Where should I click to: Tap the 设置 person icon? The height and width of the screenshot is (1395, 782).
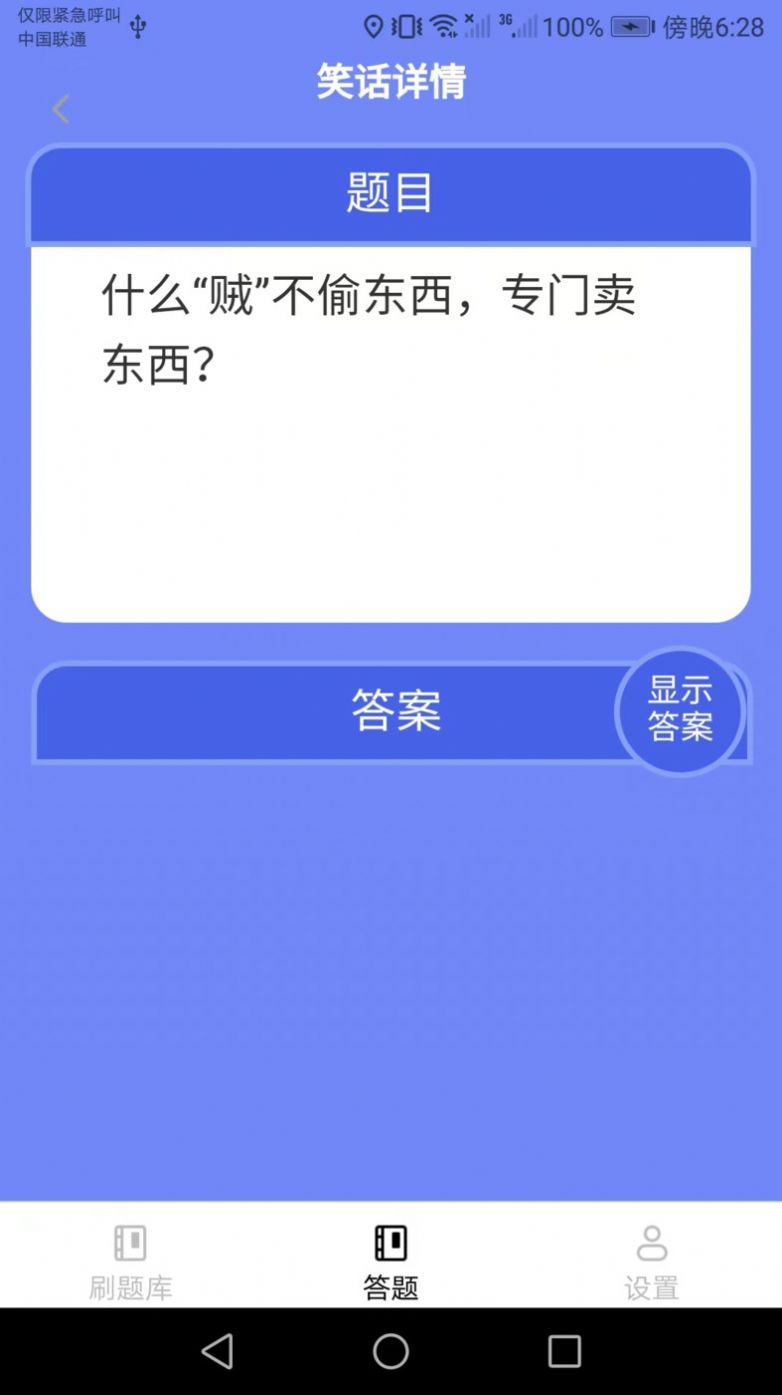point(651,1243)
